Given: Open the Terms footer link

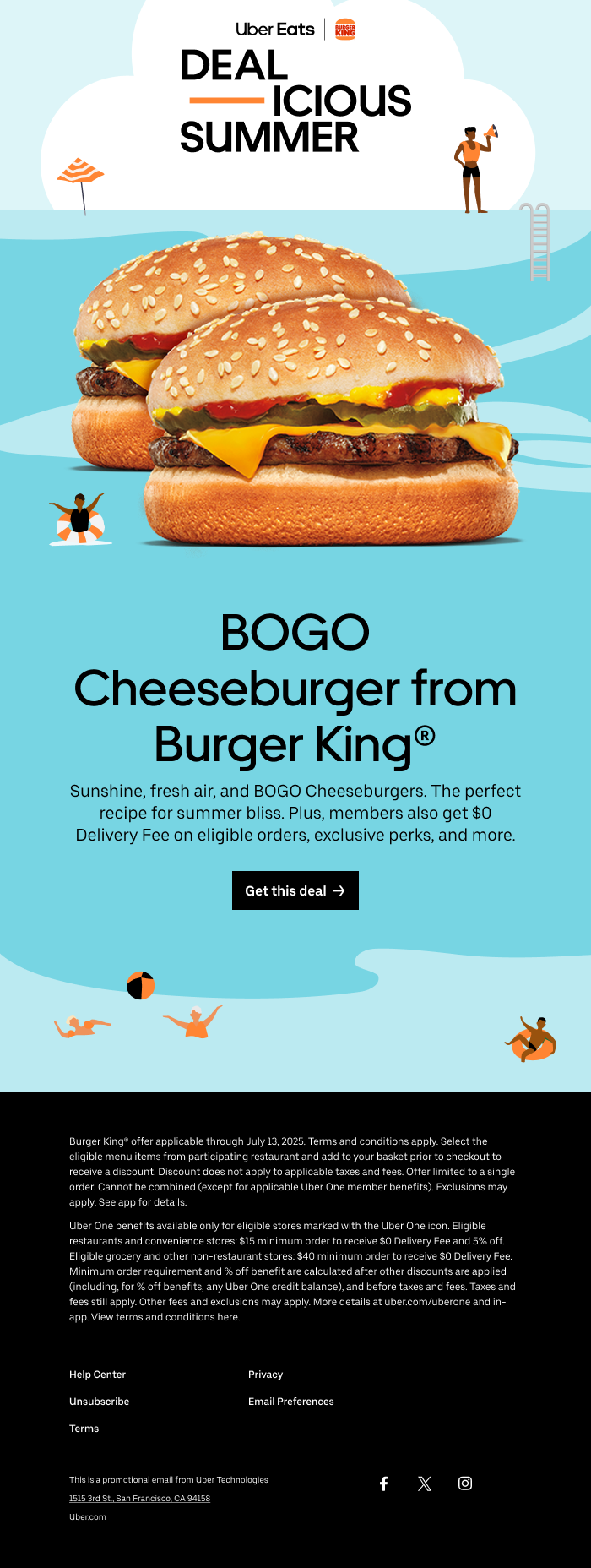Looking at the screenshot, I should coord(84,1429).
